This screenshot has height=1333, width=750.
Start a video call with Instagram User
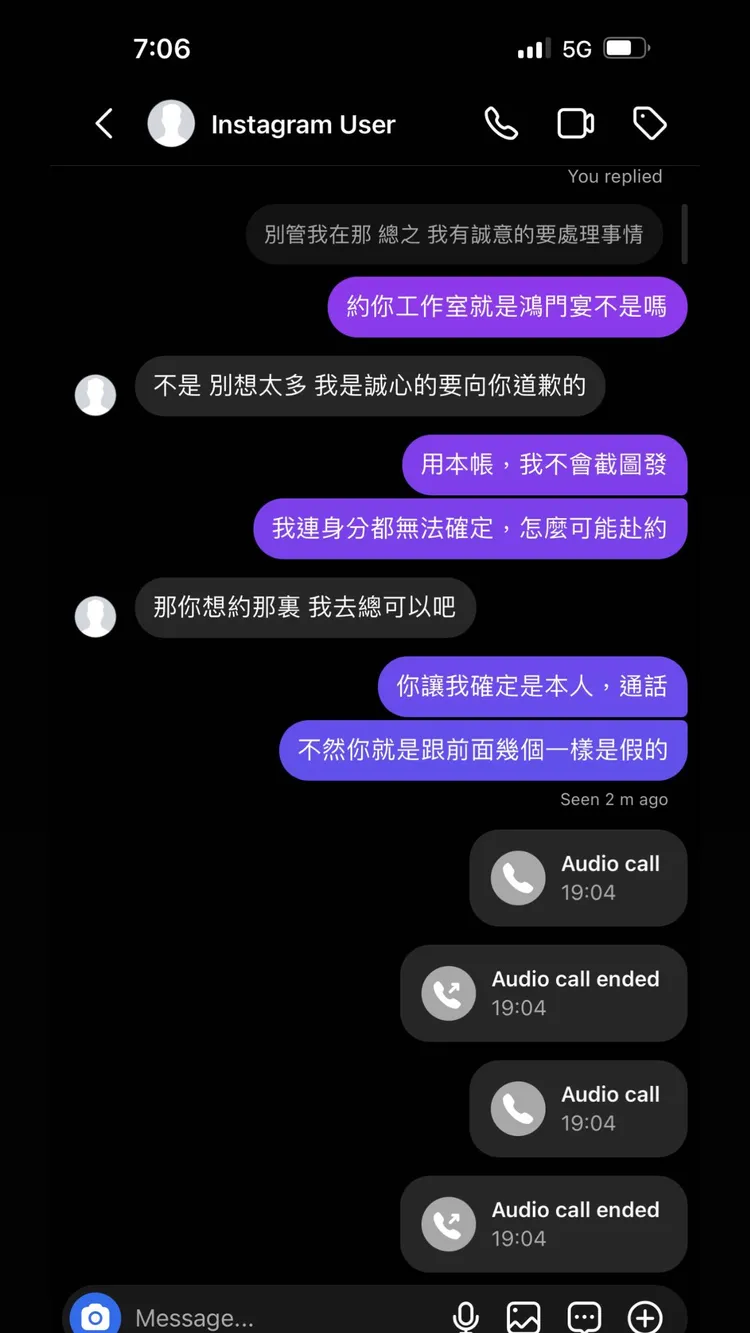tap(576, 122)
